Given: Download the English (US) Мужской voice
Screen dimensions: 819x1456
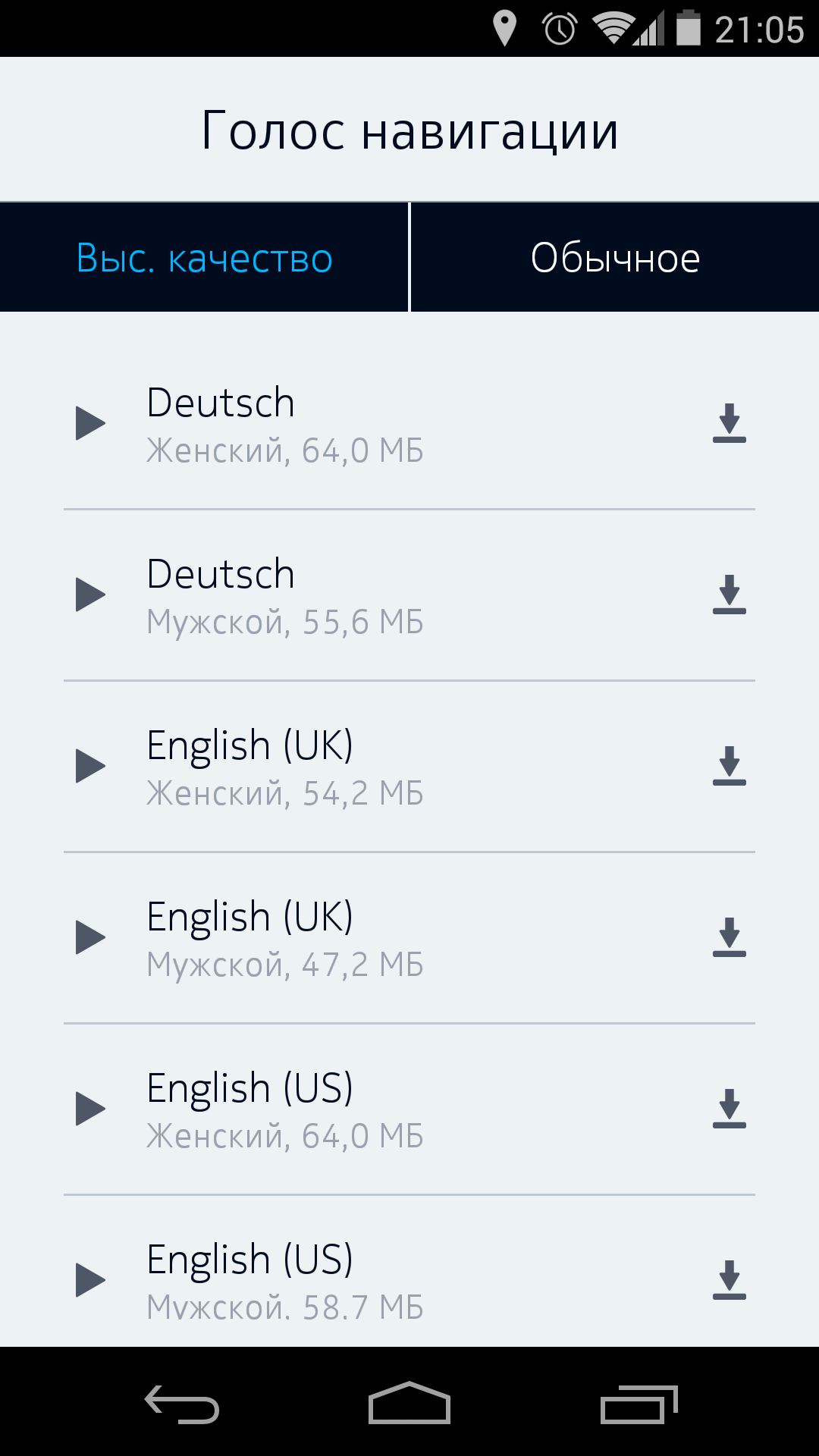Looking at the screenshot, I should point(730,1280).
